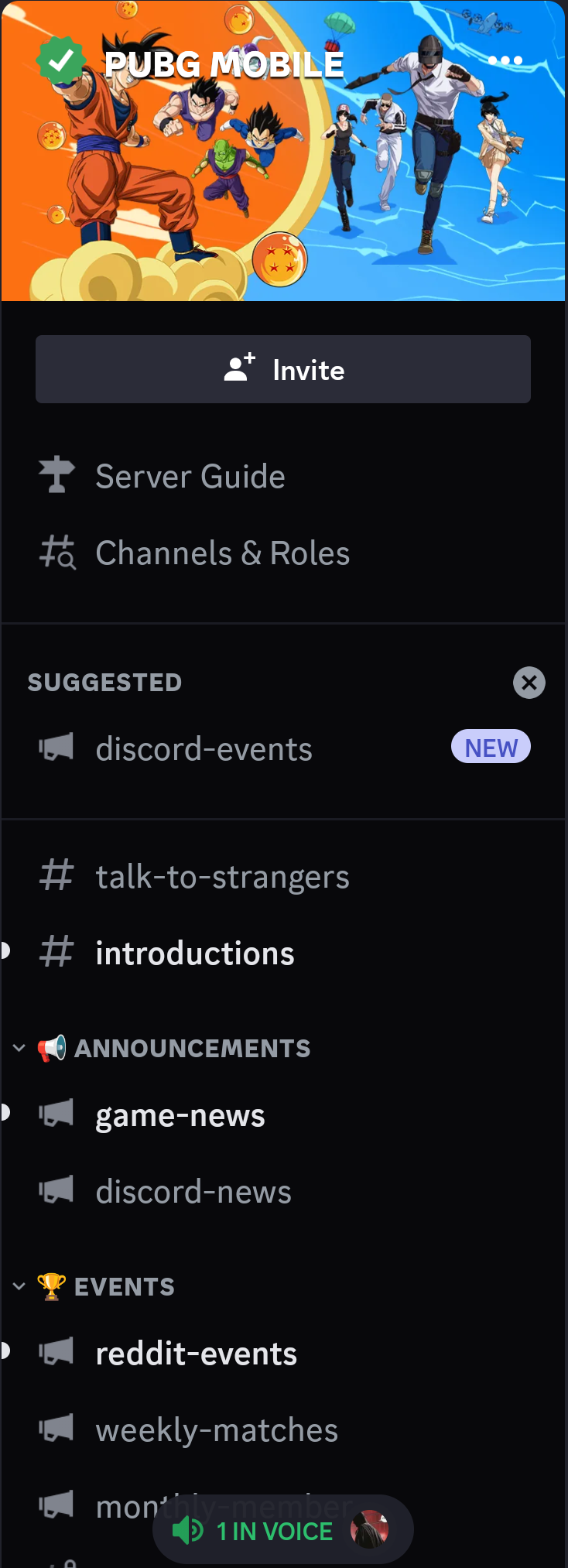Click the megaphone icon beside discord-events
Screen dimensions: 568x1568
pos(56,747)
